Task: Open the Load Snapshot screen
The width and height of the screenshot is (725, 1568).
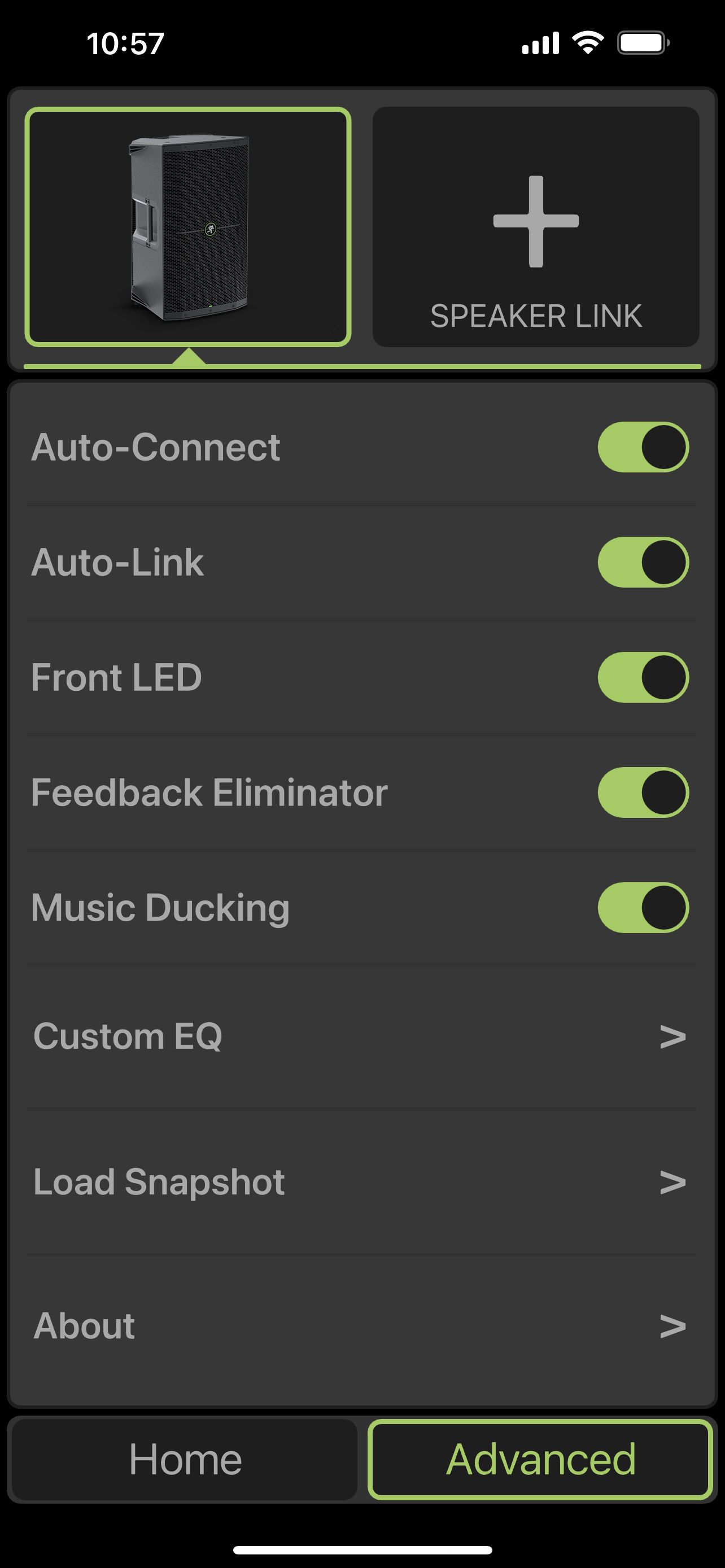Action: [361, 1182]
